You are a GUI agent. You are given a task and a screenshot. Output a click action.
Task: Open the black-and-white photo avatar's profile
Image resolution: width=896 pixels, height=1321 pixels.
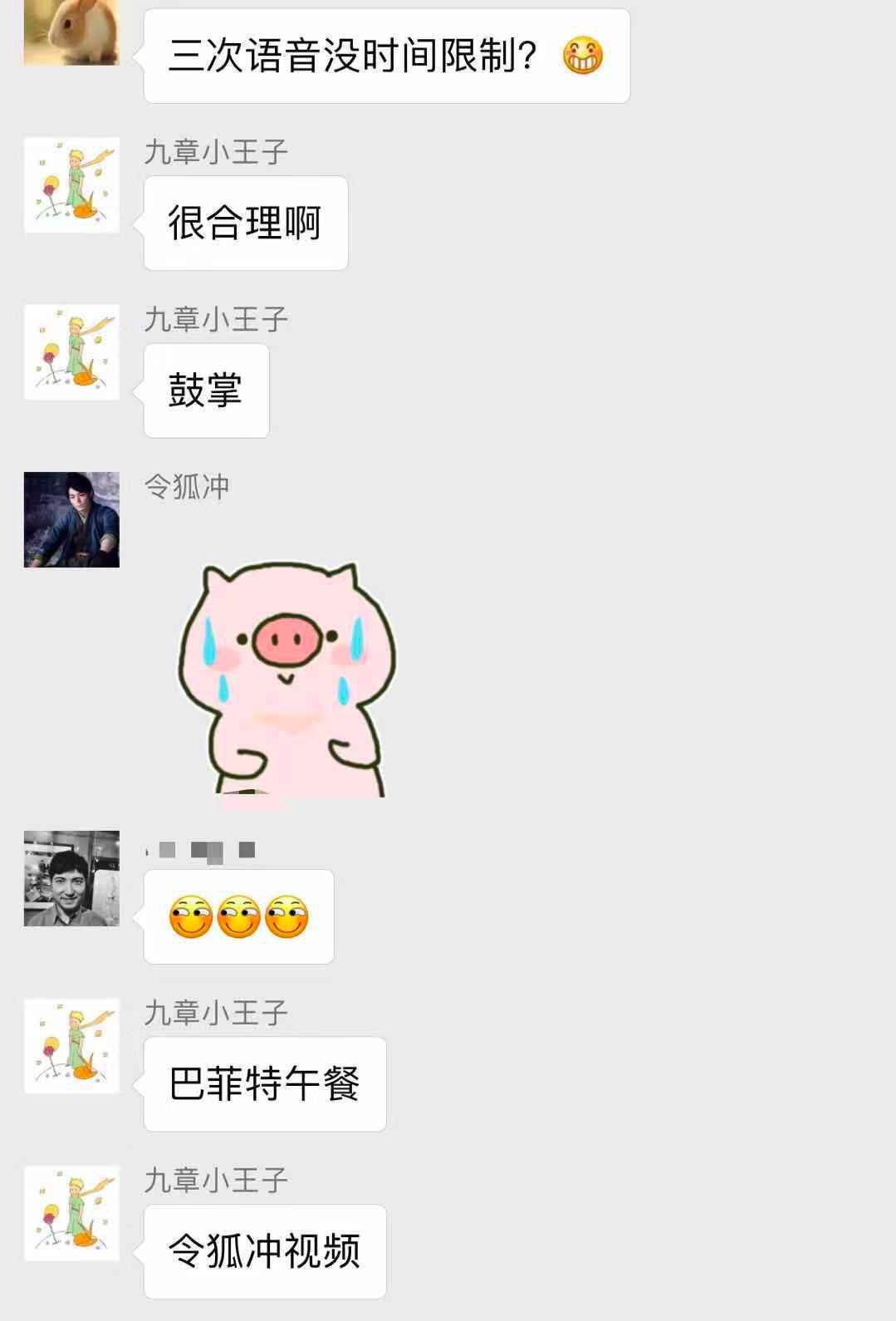pyautogui.click(x=71, y=878)
